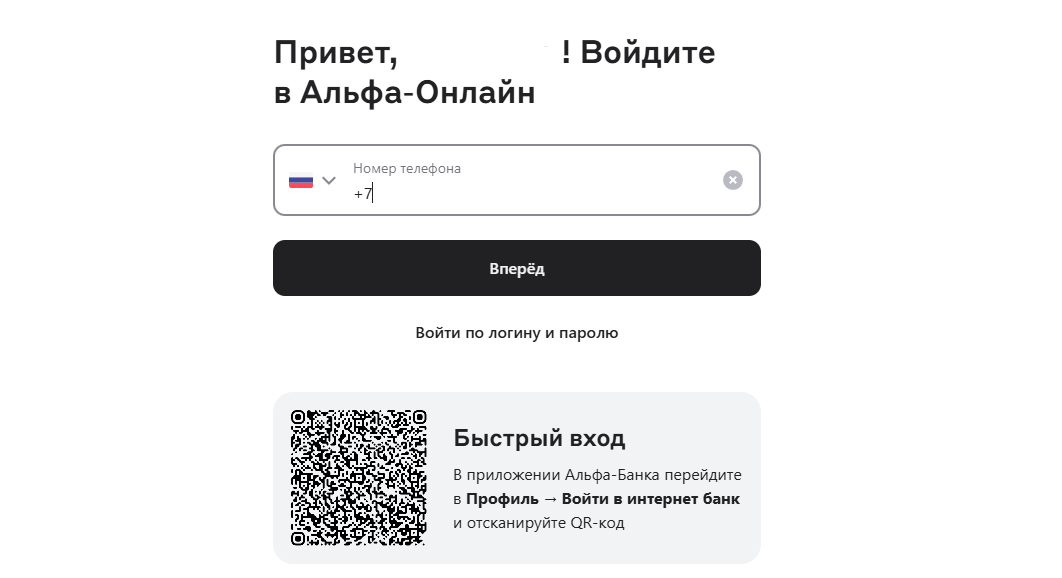Viewport: 1062px width, 578px height.
Task: Open the country code dropdown with flag
Action: click(x=312, y=181)
